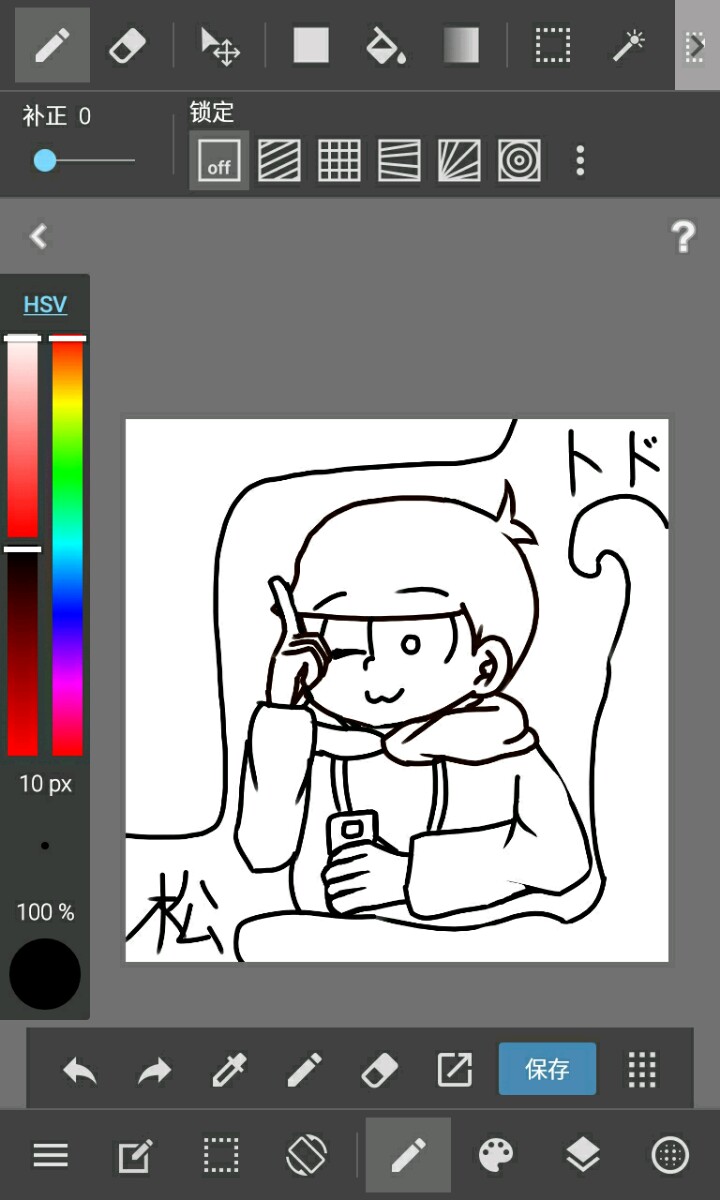
Task: Open snap options overflow menu
Action: 580,160
